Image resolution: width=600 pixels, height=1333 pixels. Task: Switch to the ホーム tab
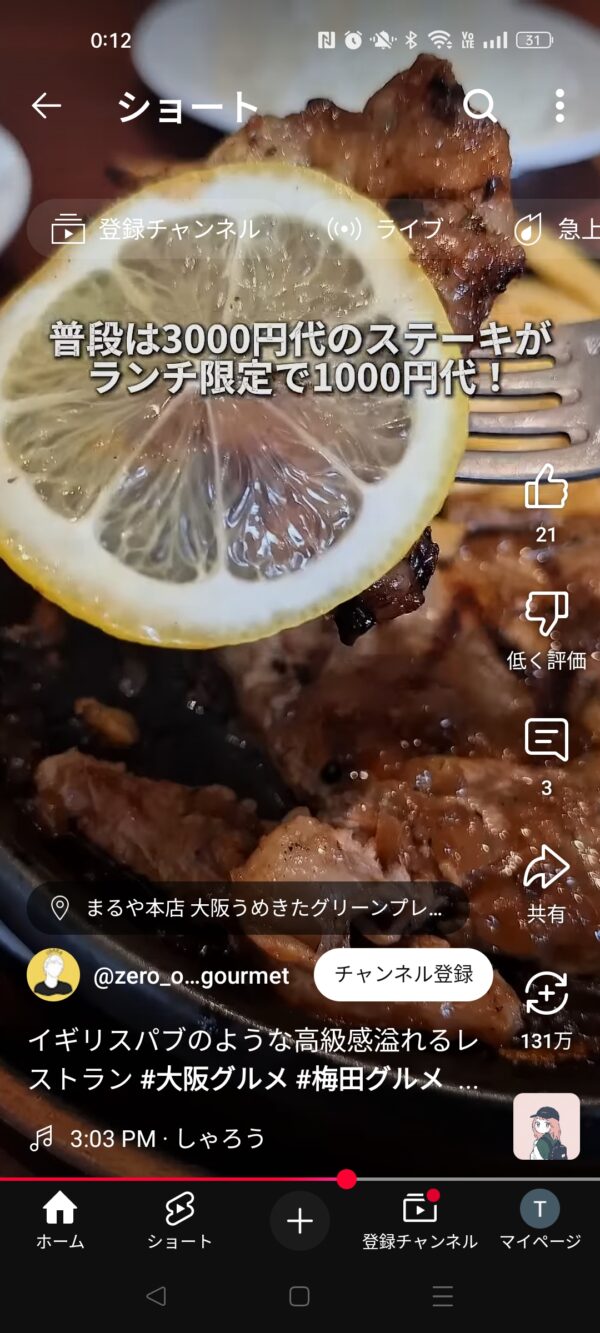pyautogui.click(x=60, y=1221)
